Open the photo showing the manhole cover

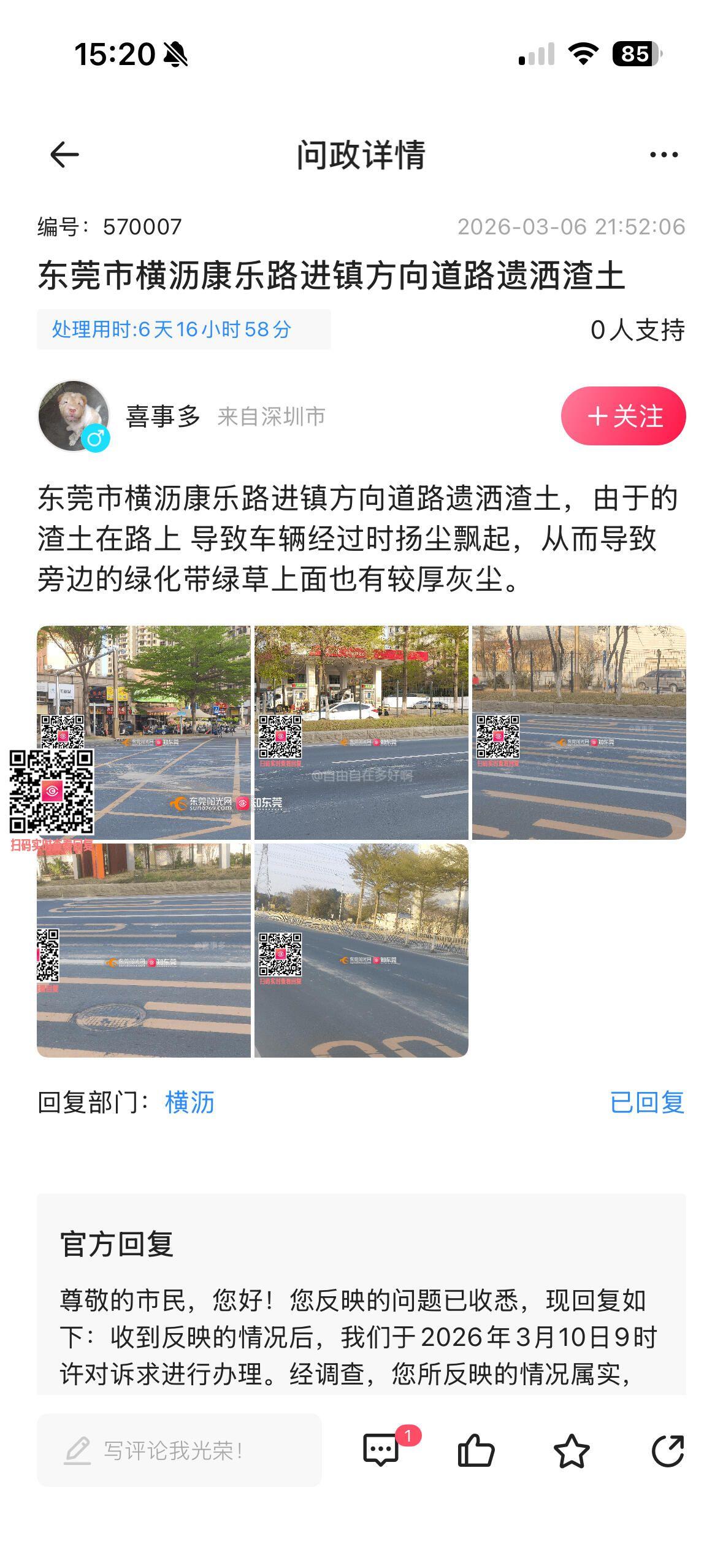click(x=143, y=950)
